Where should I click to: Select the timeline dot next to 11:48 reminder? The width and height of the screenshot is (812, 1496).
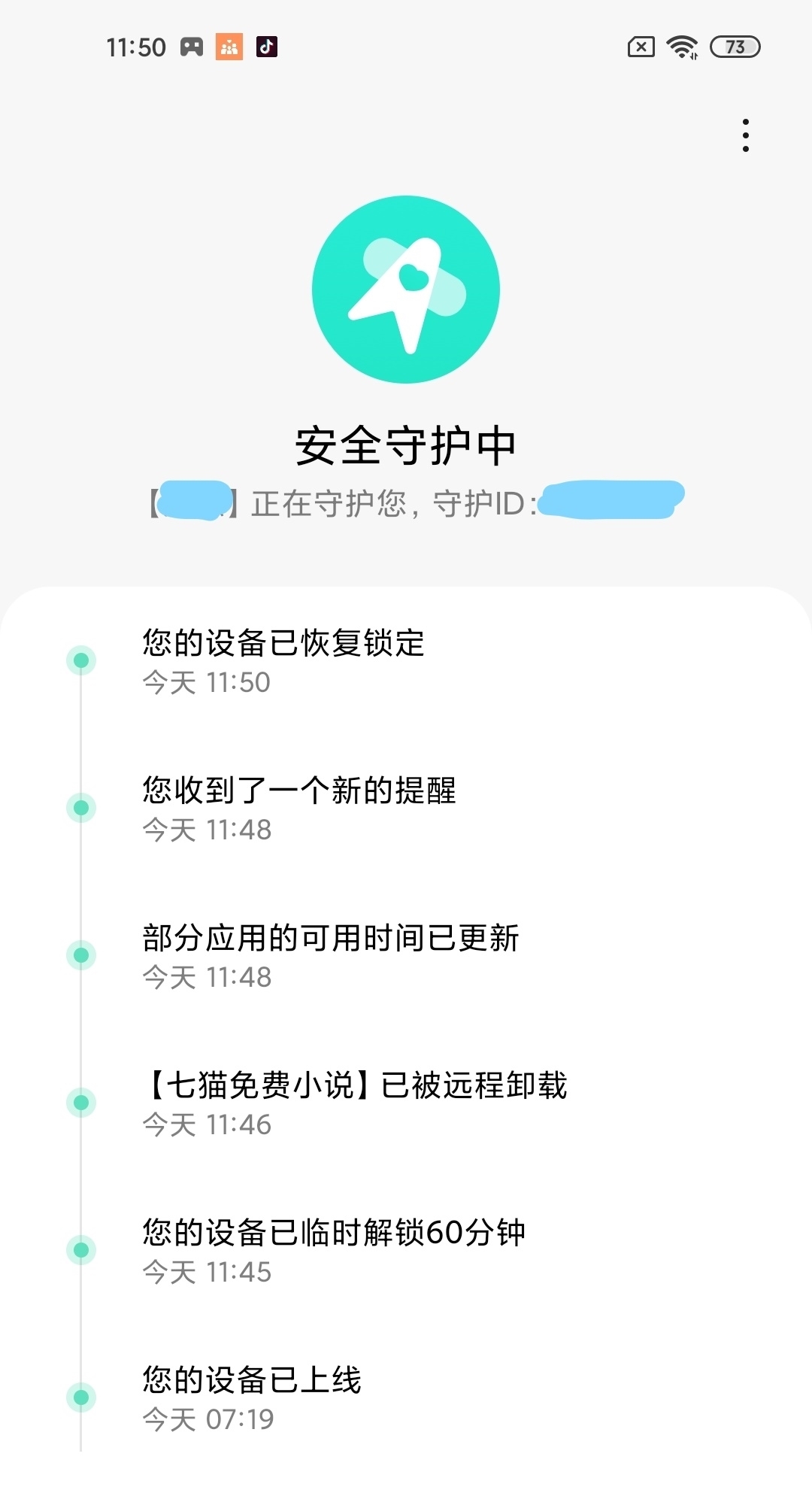[80, 809]
